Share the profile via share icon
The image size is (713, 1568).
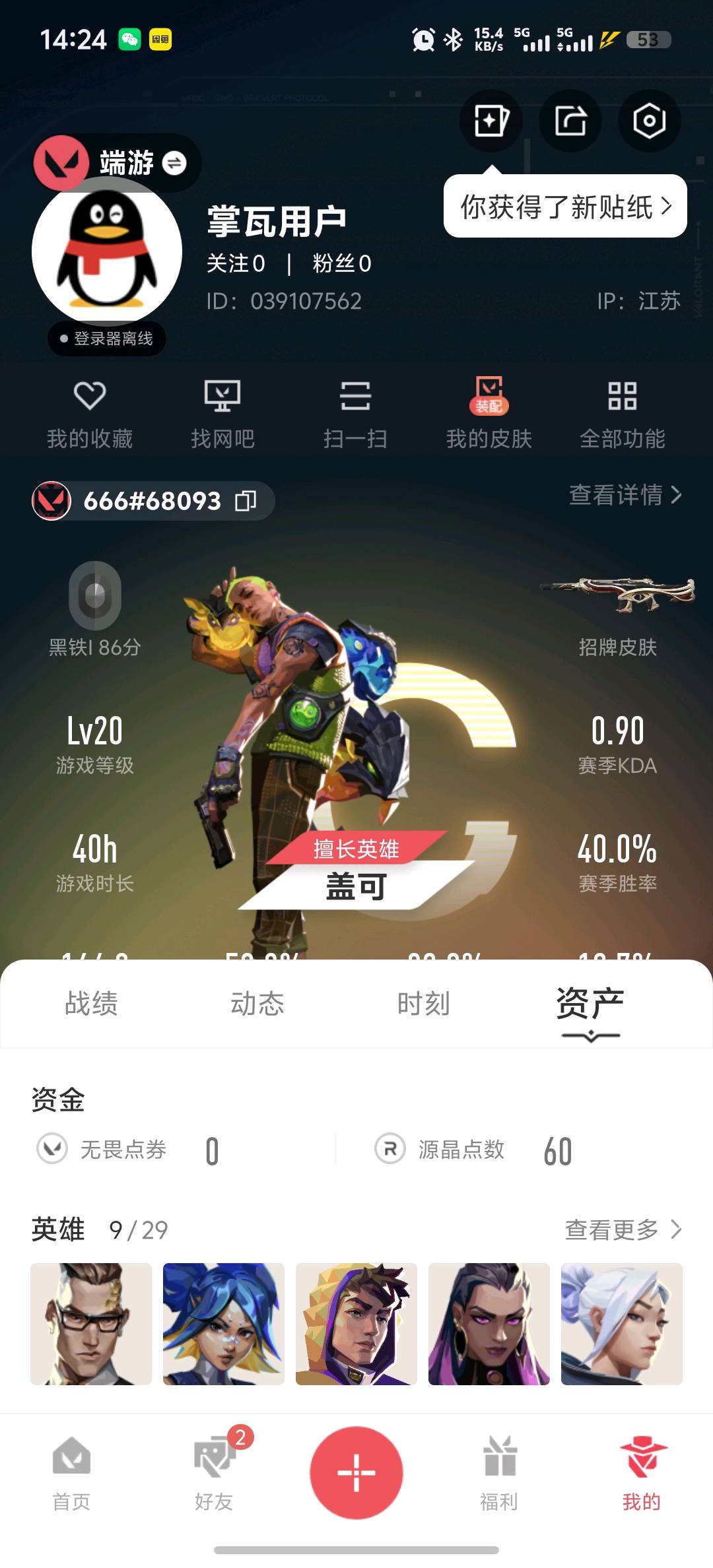point(570,121)
